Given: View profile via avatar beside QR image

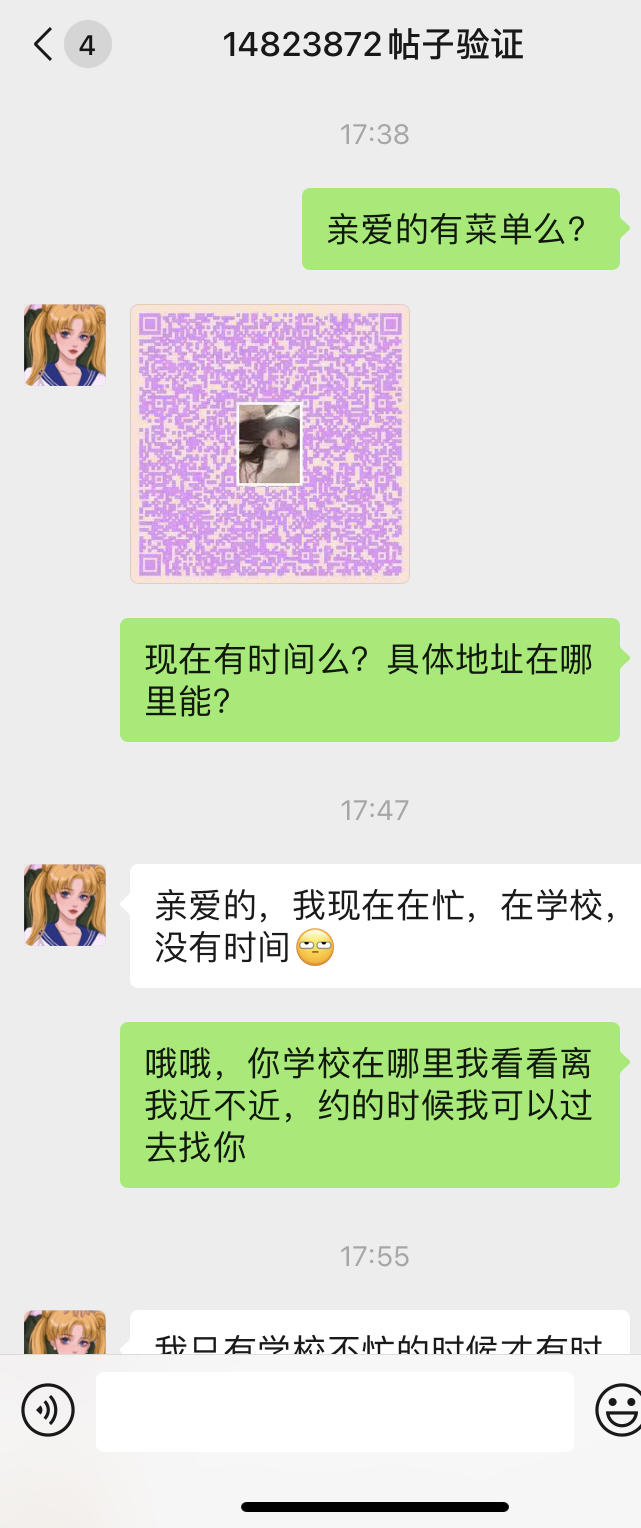Looking at the screenshot, I should pyautogui.click(x=65, y=345).
